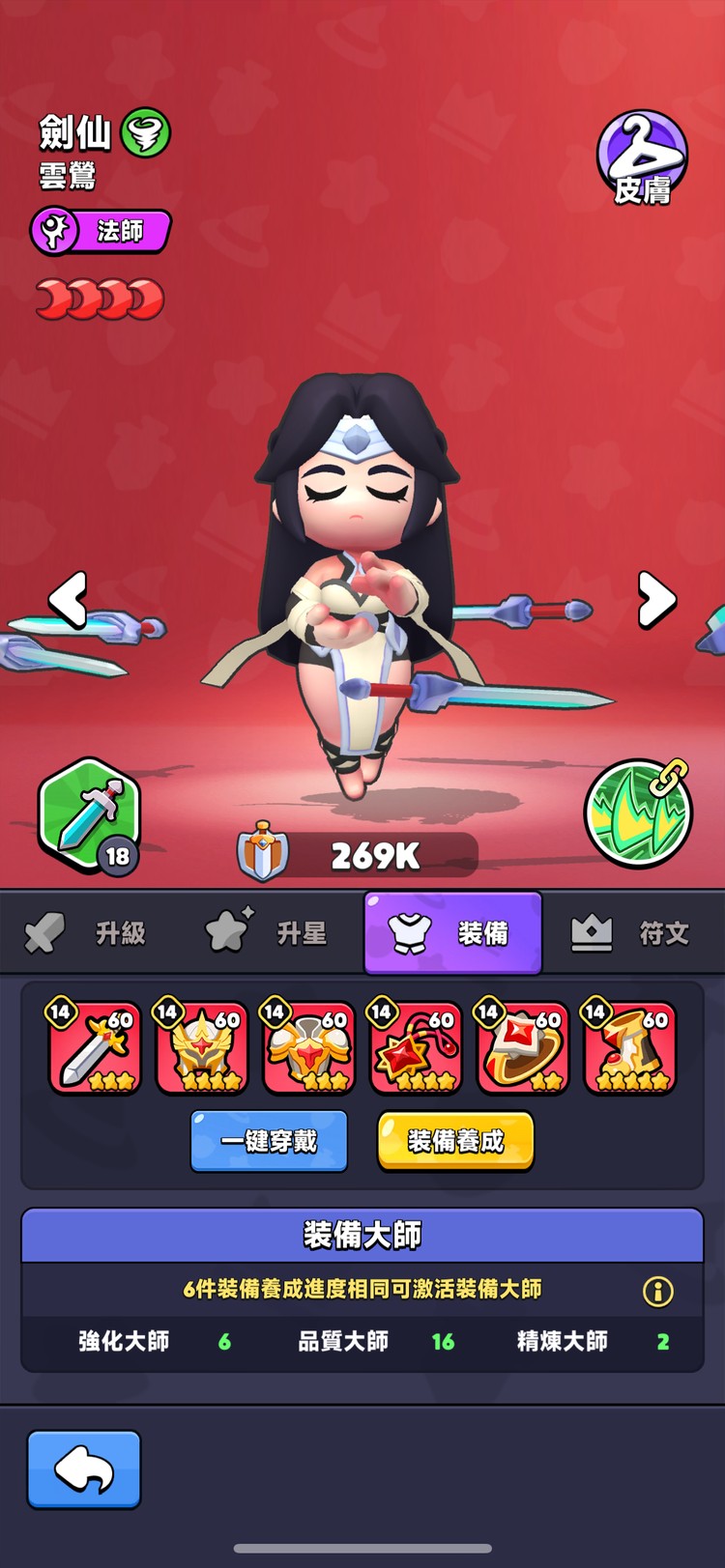This screenshot has width=725, height=1568.
Task: Open the boots equipment slot
Action: [x=629, y=1048]
